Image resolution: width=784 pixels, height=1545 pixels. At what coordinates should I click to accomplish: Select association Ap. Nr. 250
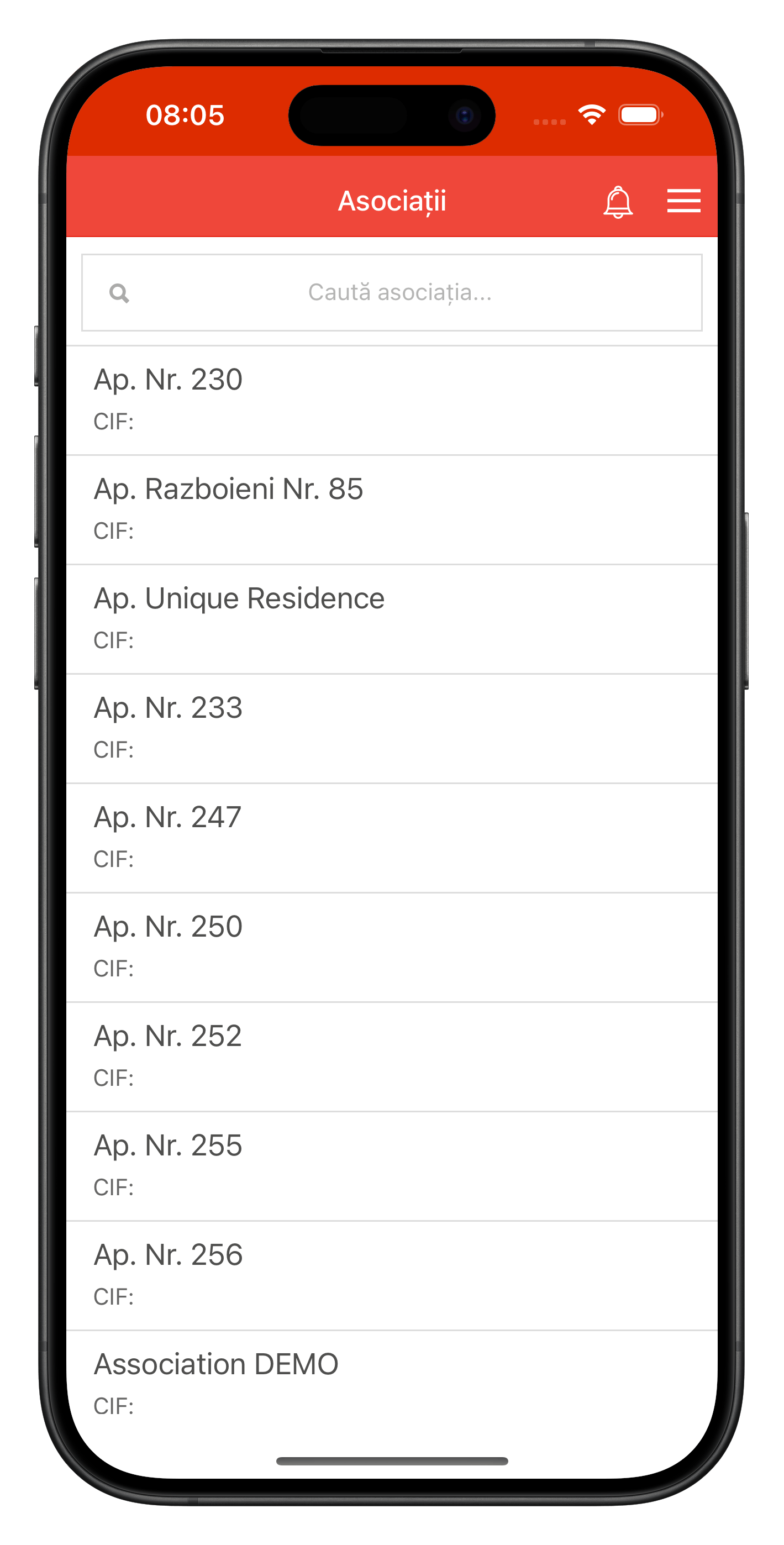[x=392, y=948]
